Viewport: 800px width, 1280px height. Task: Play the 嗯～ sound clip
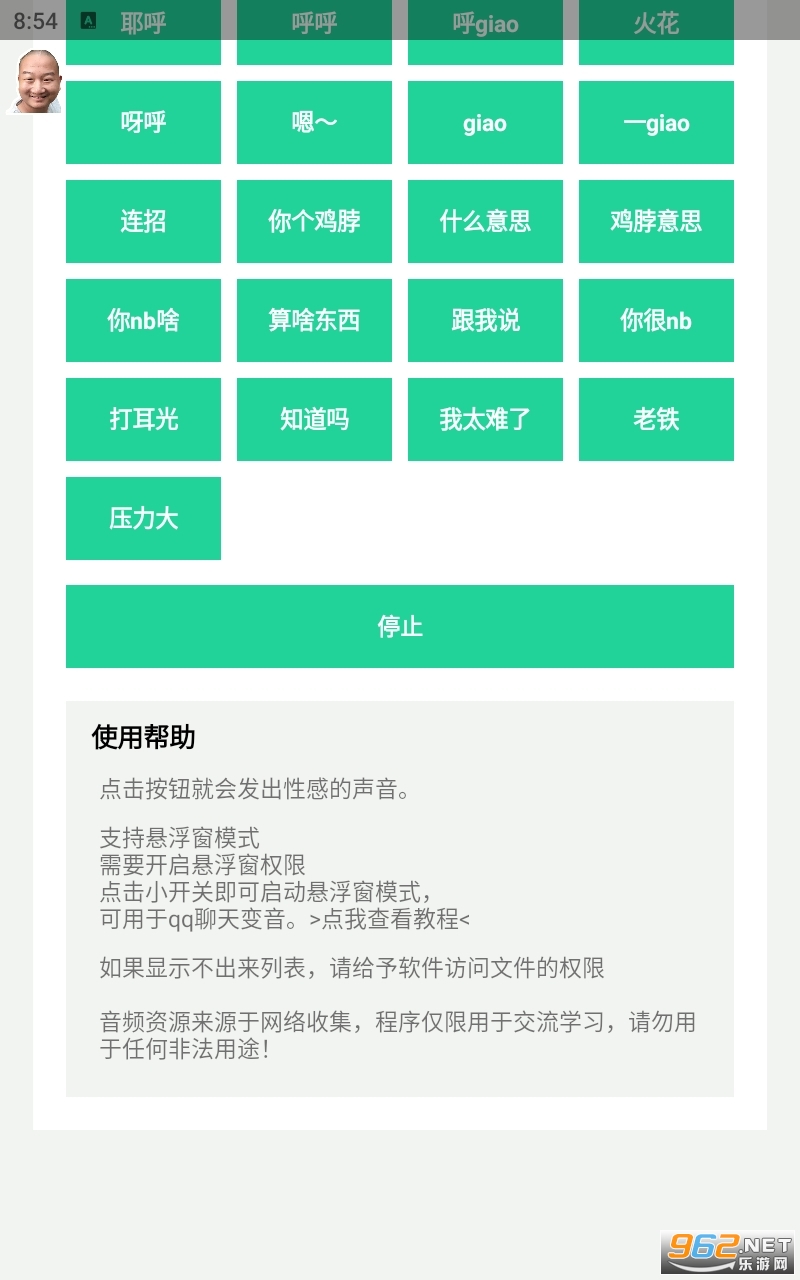(x=314, y=122)
